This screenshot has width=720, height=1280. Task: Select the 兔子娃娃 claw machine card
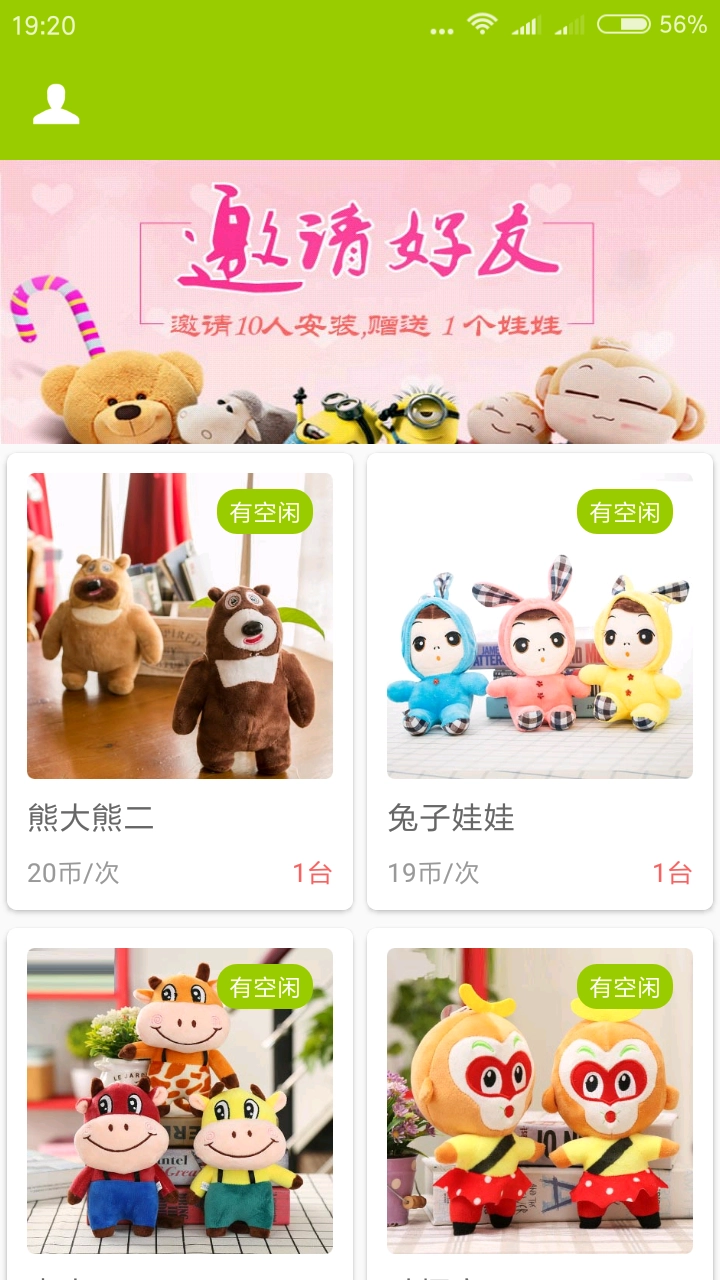540,680
